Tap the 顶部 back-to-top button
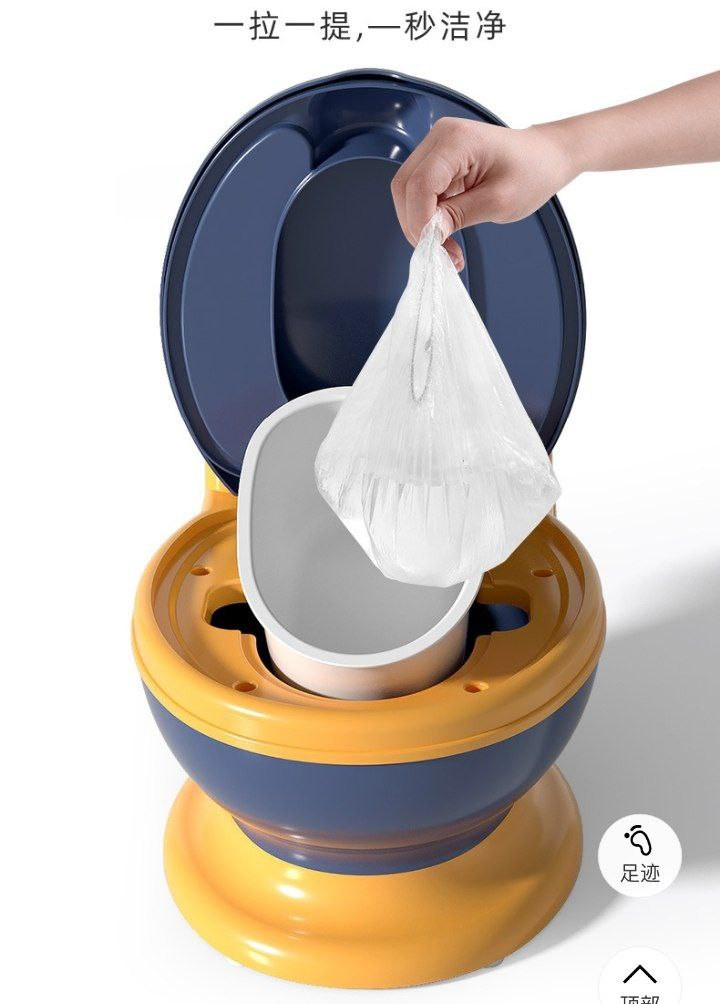 coord(640,980)
